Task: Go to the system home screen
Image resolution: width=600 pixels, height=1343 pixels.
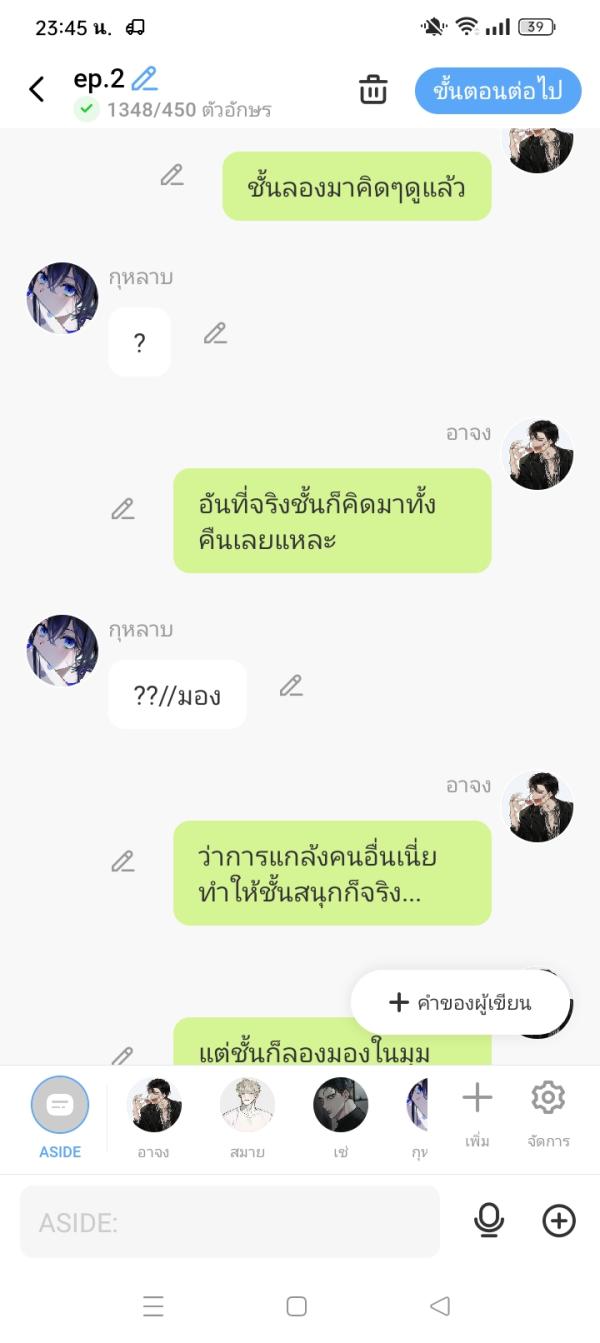Action: pos(297,1306)
